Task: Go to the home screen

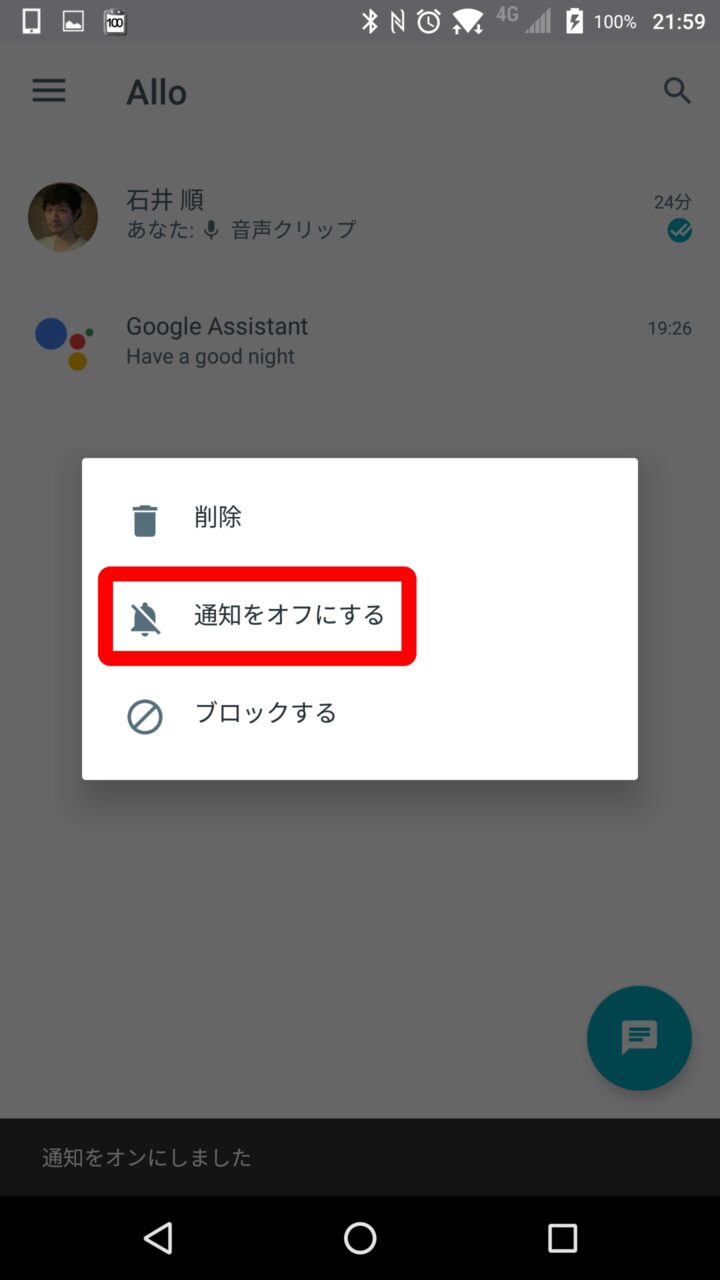Action: coord(360,1238)
